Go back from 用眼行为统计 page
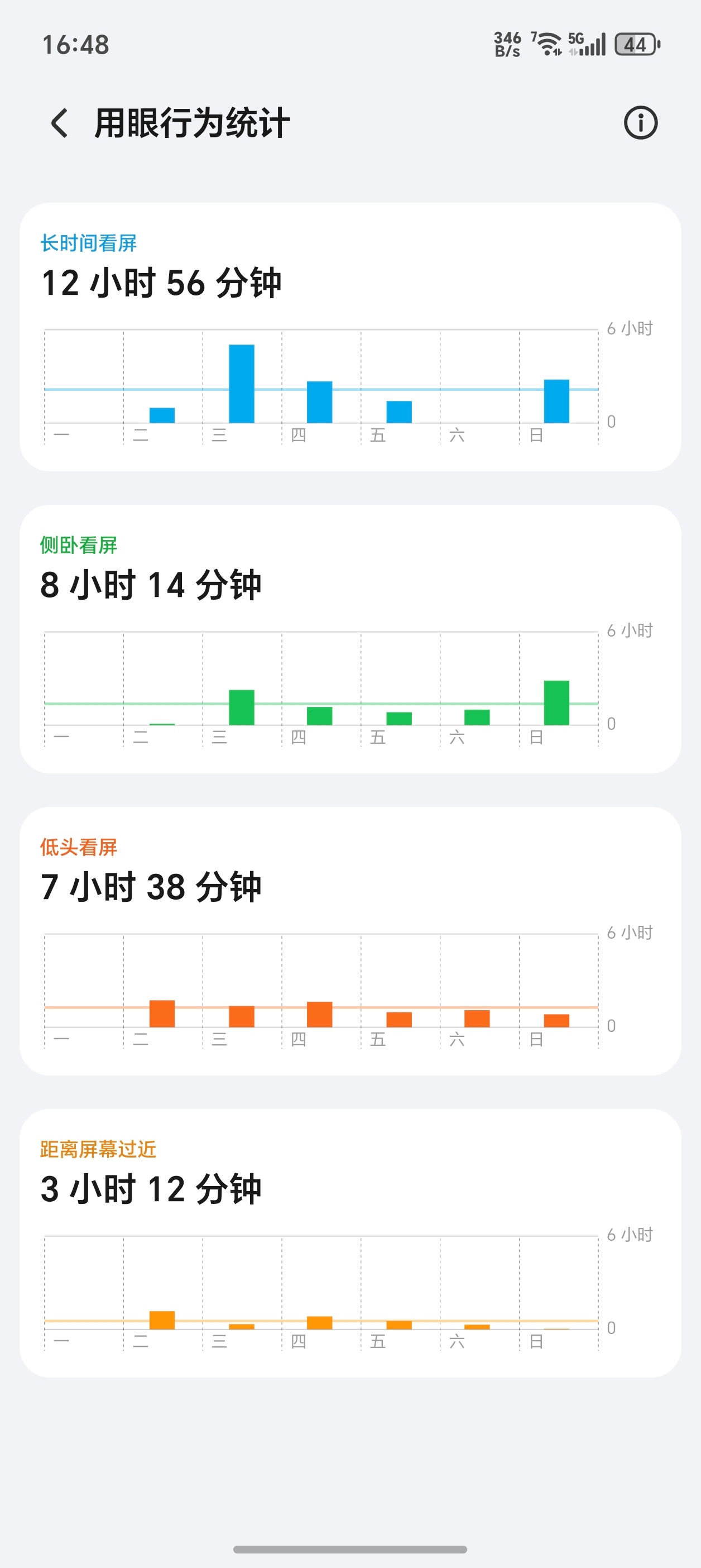Image resolution: width=701 pixels, height=1568 pixels. point(59,123)
